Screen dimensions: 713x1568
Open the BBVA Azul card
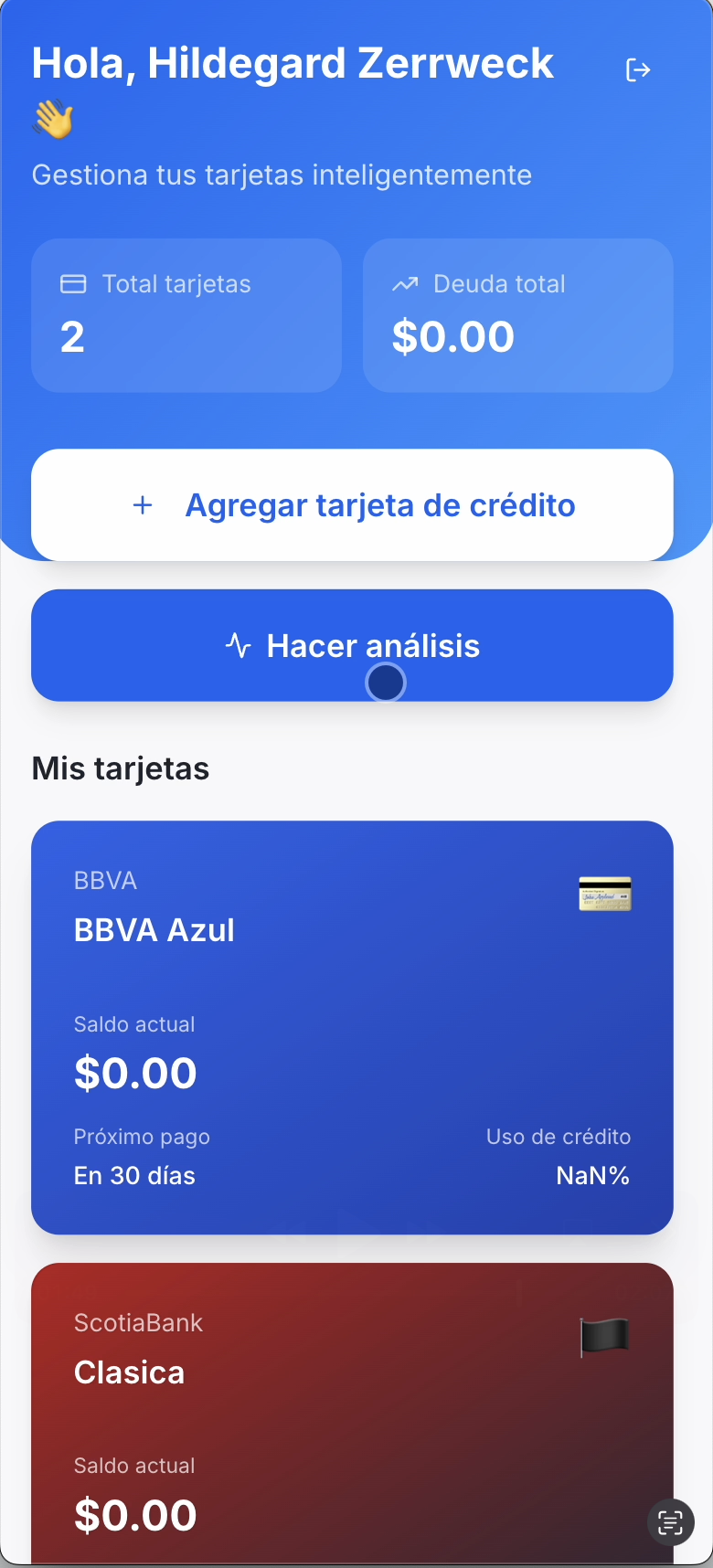point(352,1027)
